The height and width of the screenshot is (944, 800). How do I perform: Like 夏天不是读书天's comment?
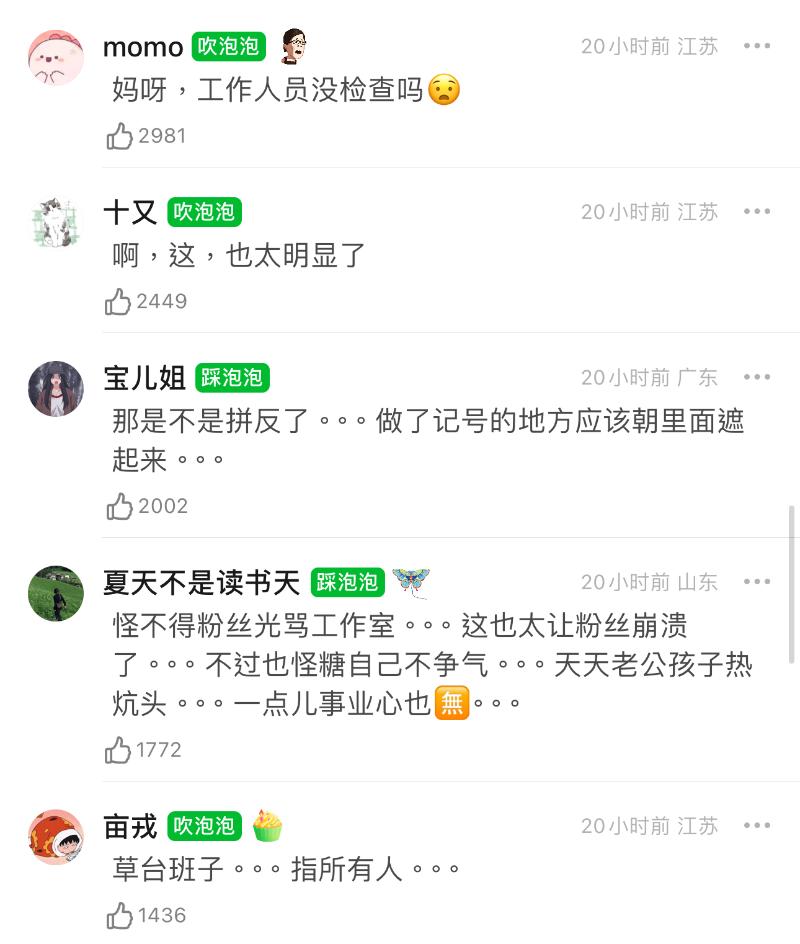click(120, 750)
